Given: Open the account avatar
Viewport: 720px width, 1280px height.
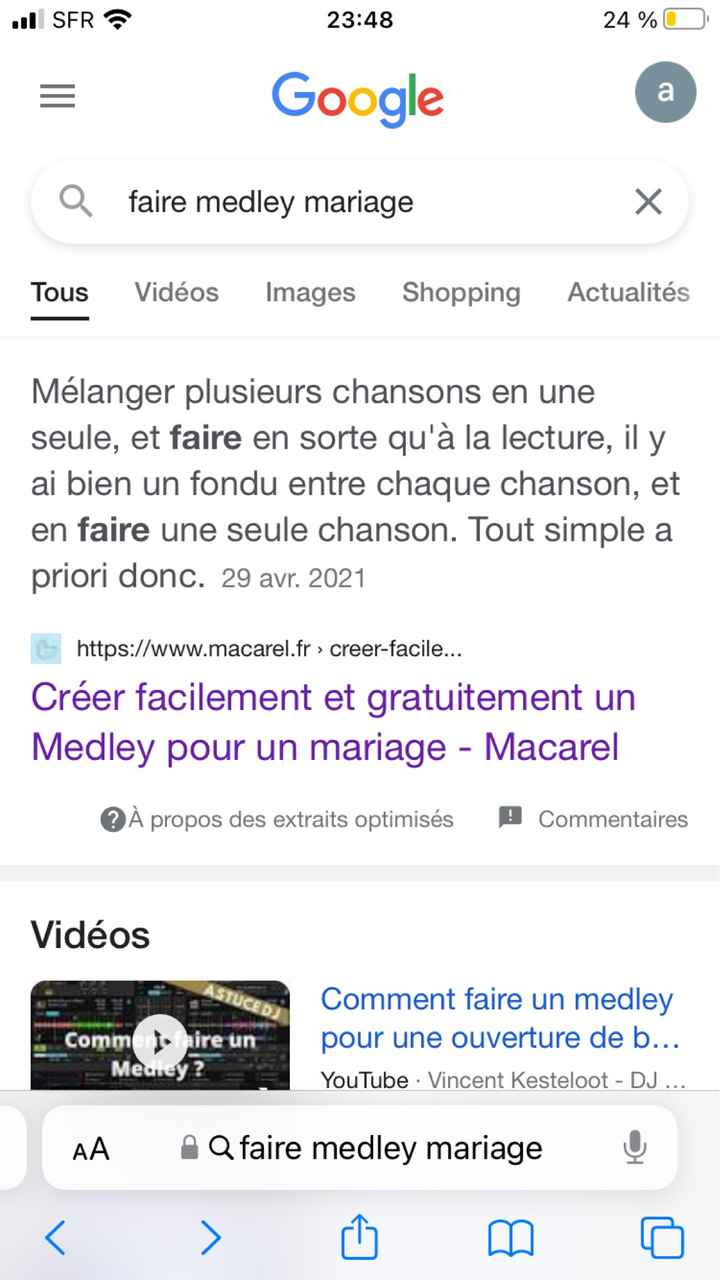Looking at the screenshot, I should (665, 92).
